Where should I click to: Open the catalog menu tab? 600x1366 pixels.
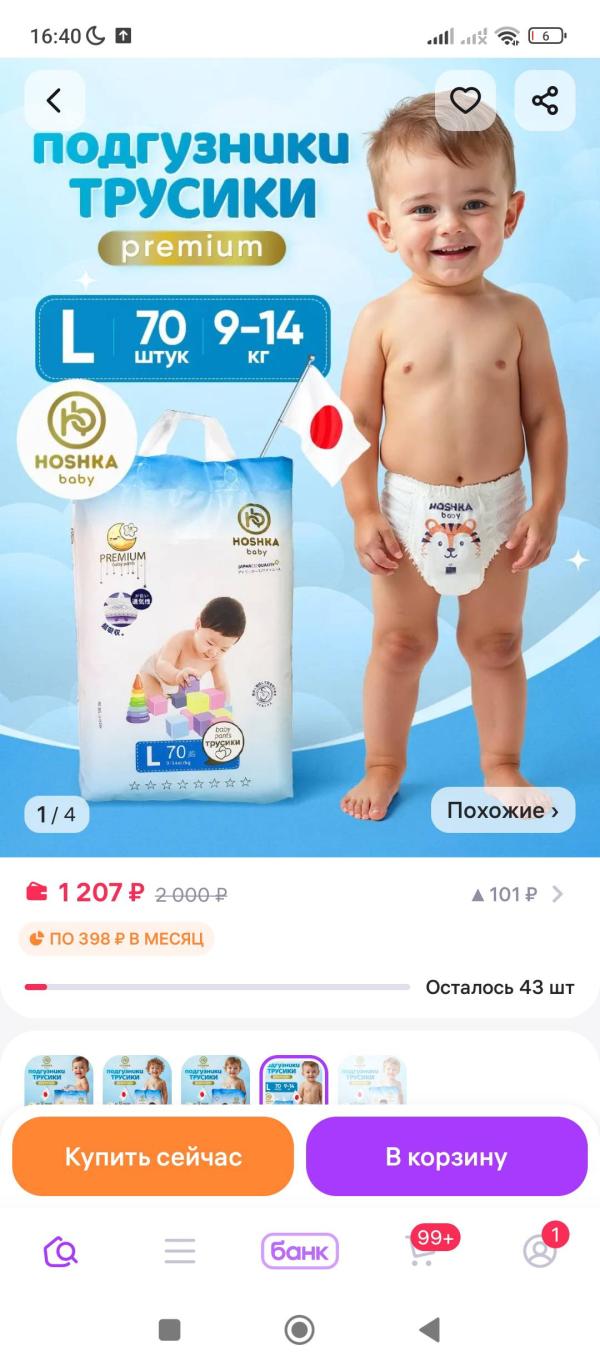pyautogui.click(x=180, y=1251)
